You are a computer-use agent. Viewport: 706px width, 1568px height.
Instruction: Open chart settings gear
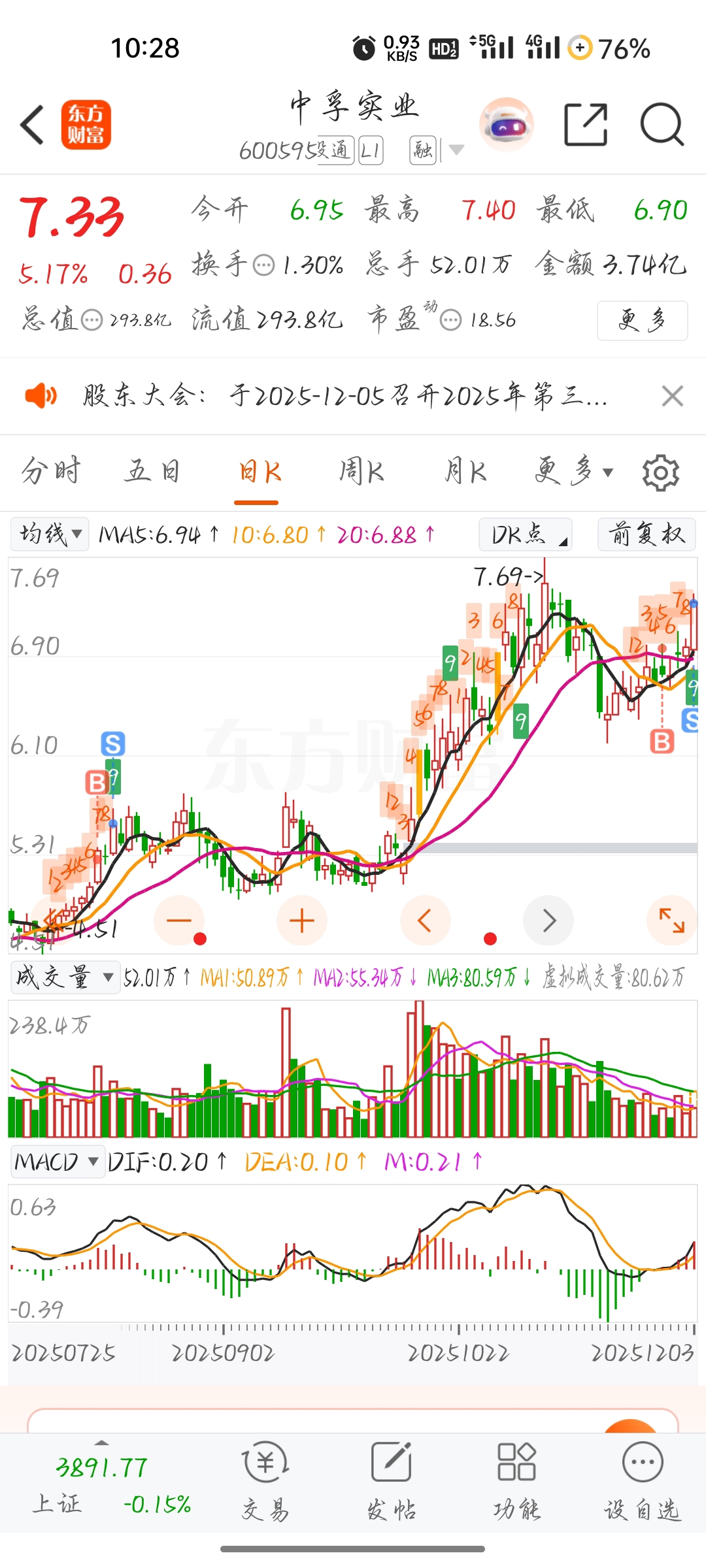[660, 472]
